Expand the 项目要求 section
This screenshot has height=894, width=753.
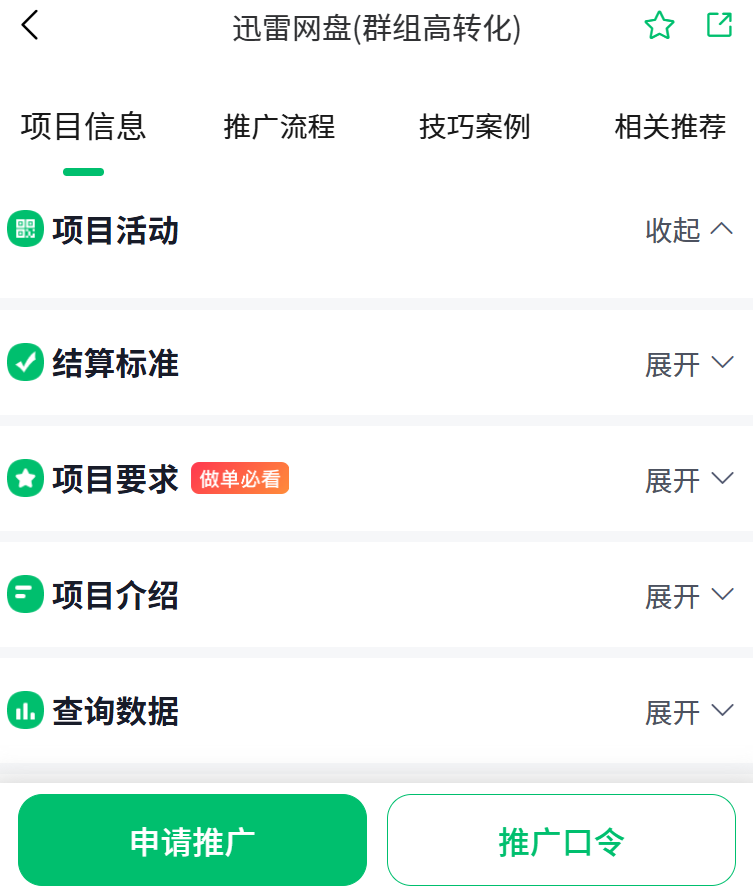pos(689,480)
